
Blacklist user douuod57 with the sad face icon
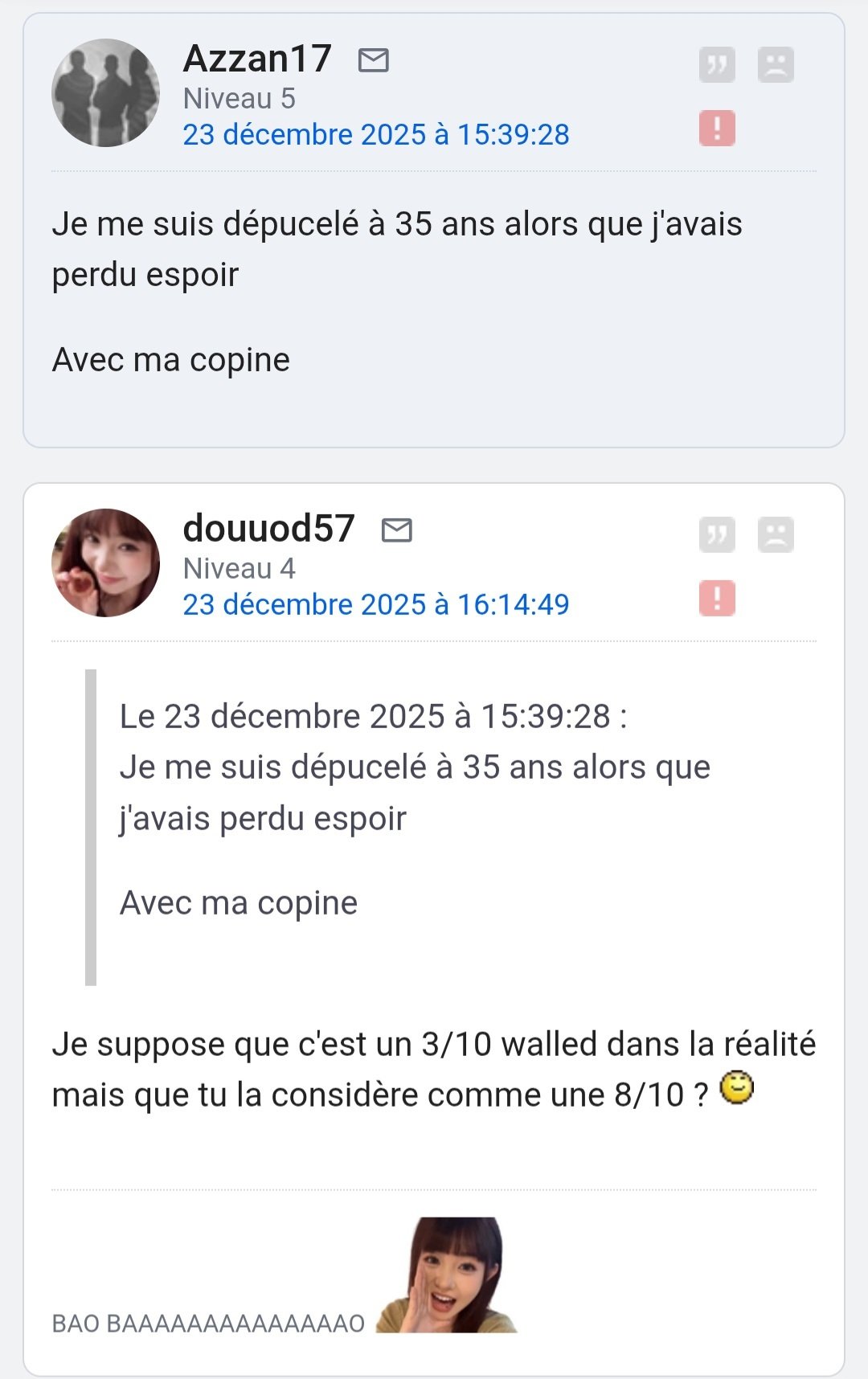click(776, 535)
